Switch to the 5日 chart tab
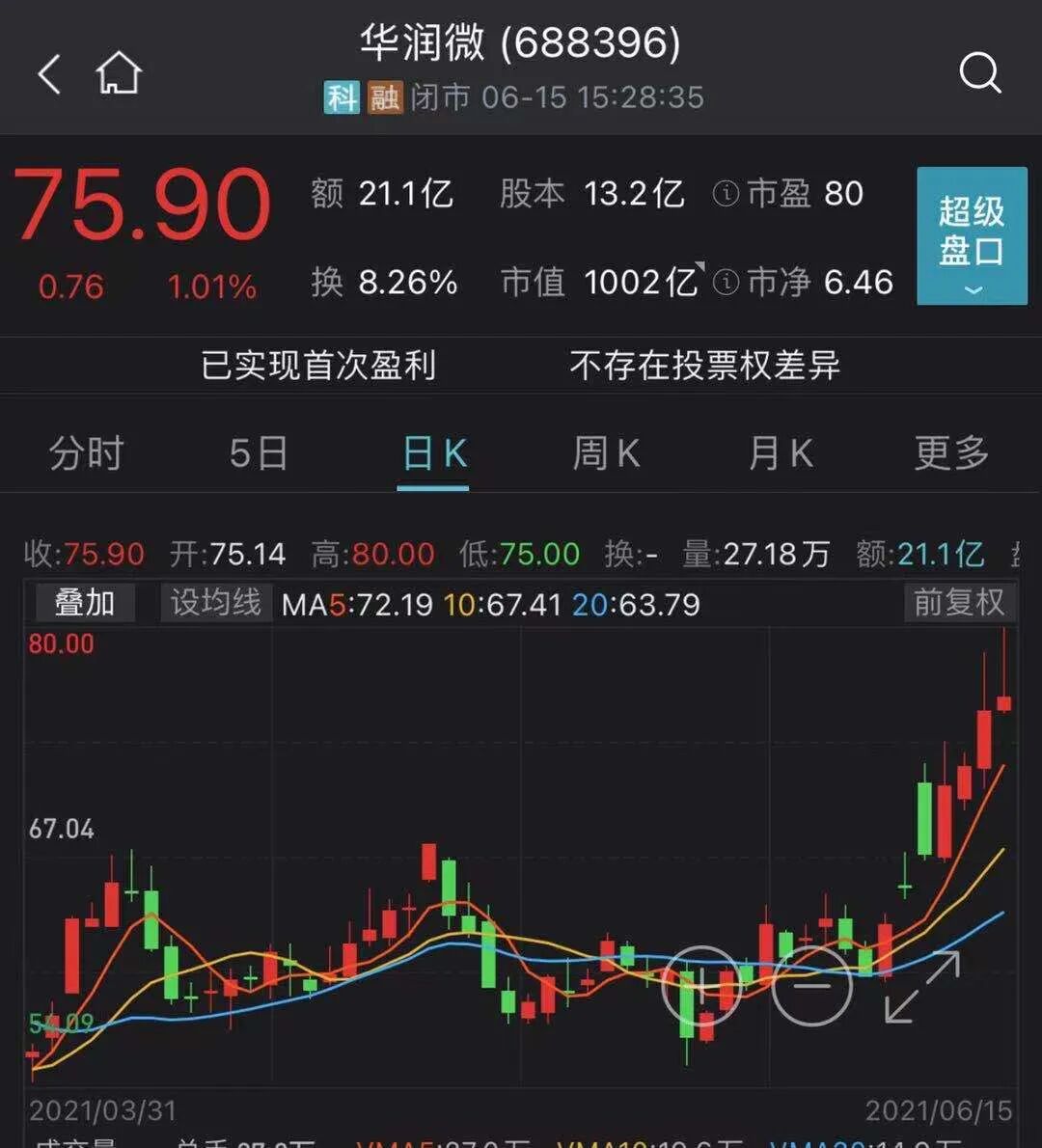Image resolution: width=1042 pixels, height=1148 pixels. click(258, 452)
